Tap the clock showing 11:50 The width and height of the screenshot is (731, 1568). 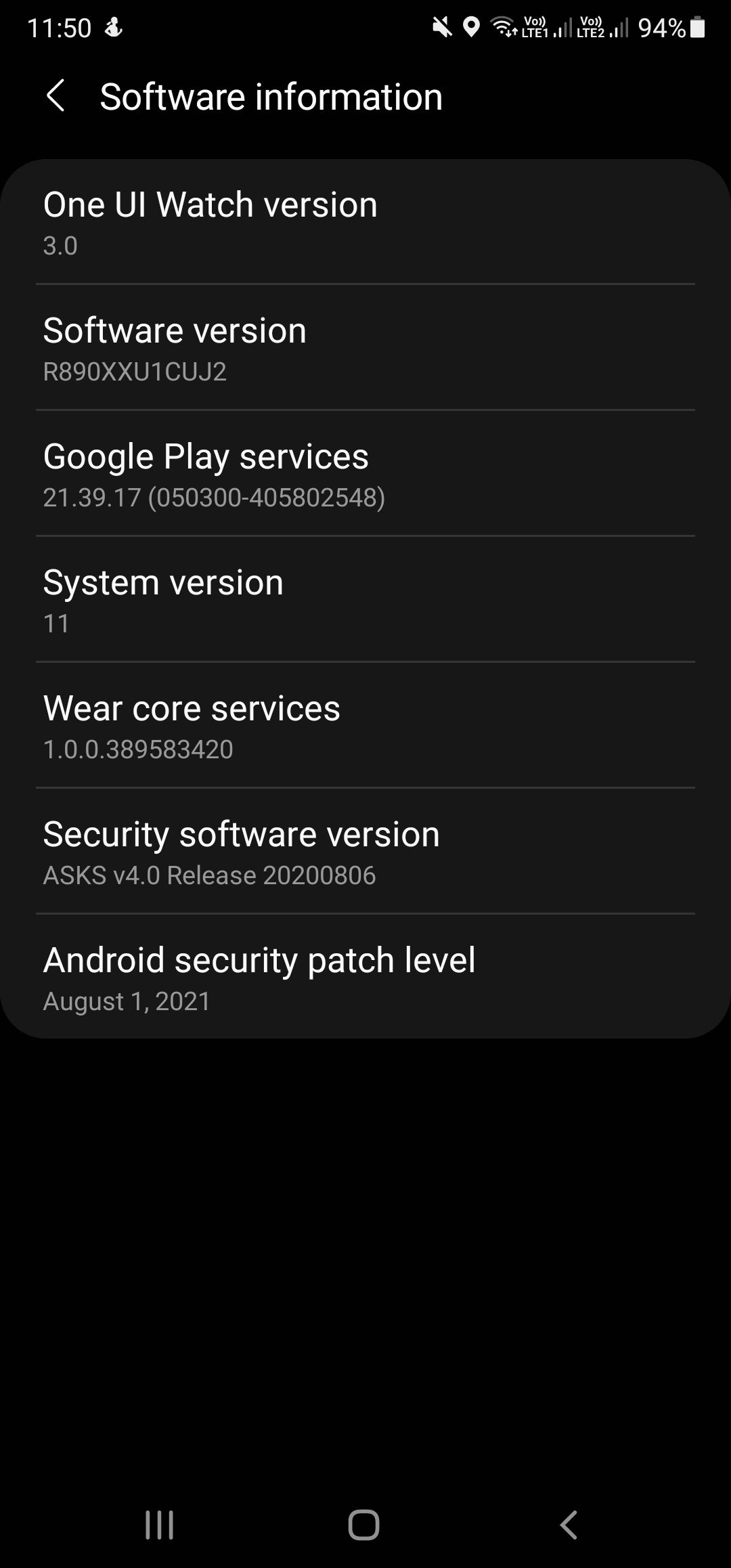61,28
